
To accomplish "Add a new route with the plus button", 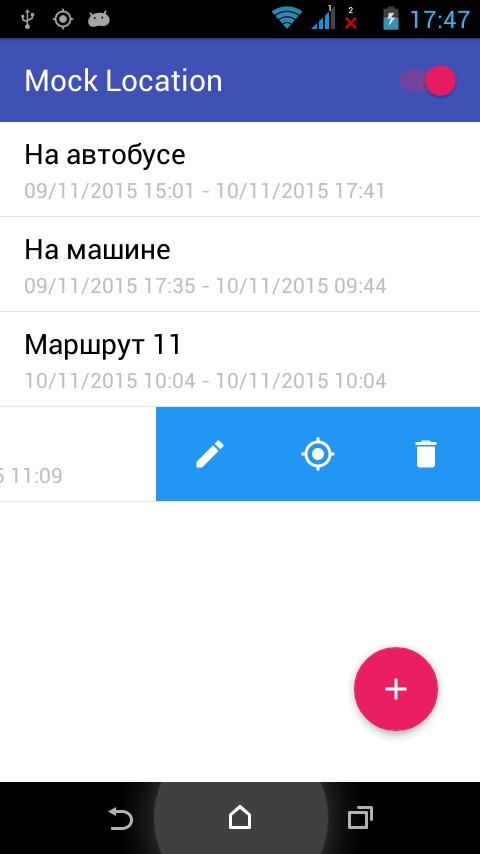I will pyautogui.click(x=396, y=689).
